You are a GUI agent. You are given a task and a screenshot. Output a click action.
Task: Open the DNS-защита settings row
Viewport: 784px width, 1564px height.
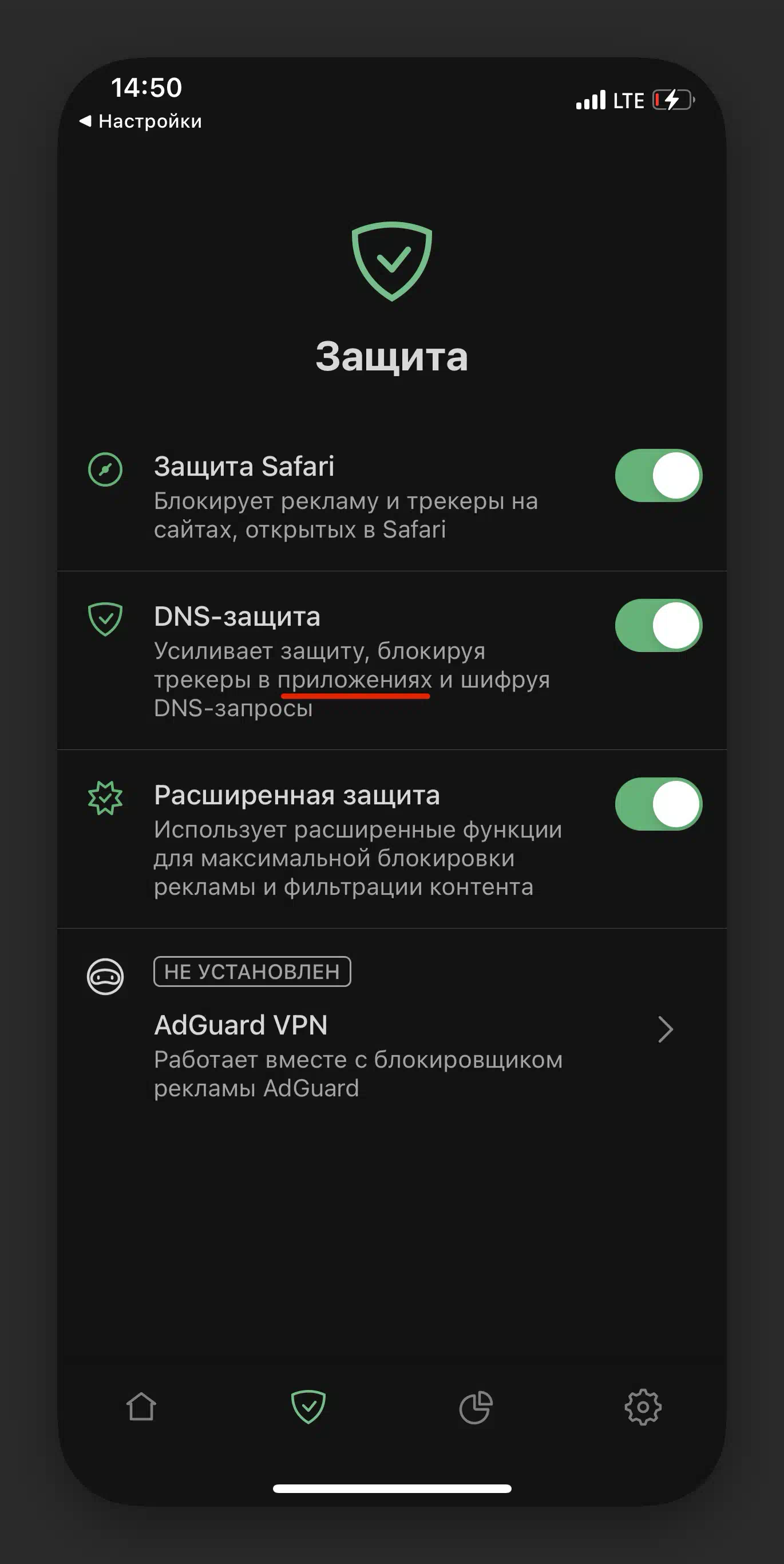(x=392, y=661)
